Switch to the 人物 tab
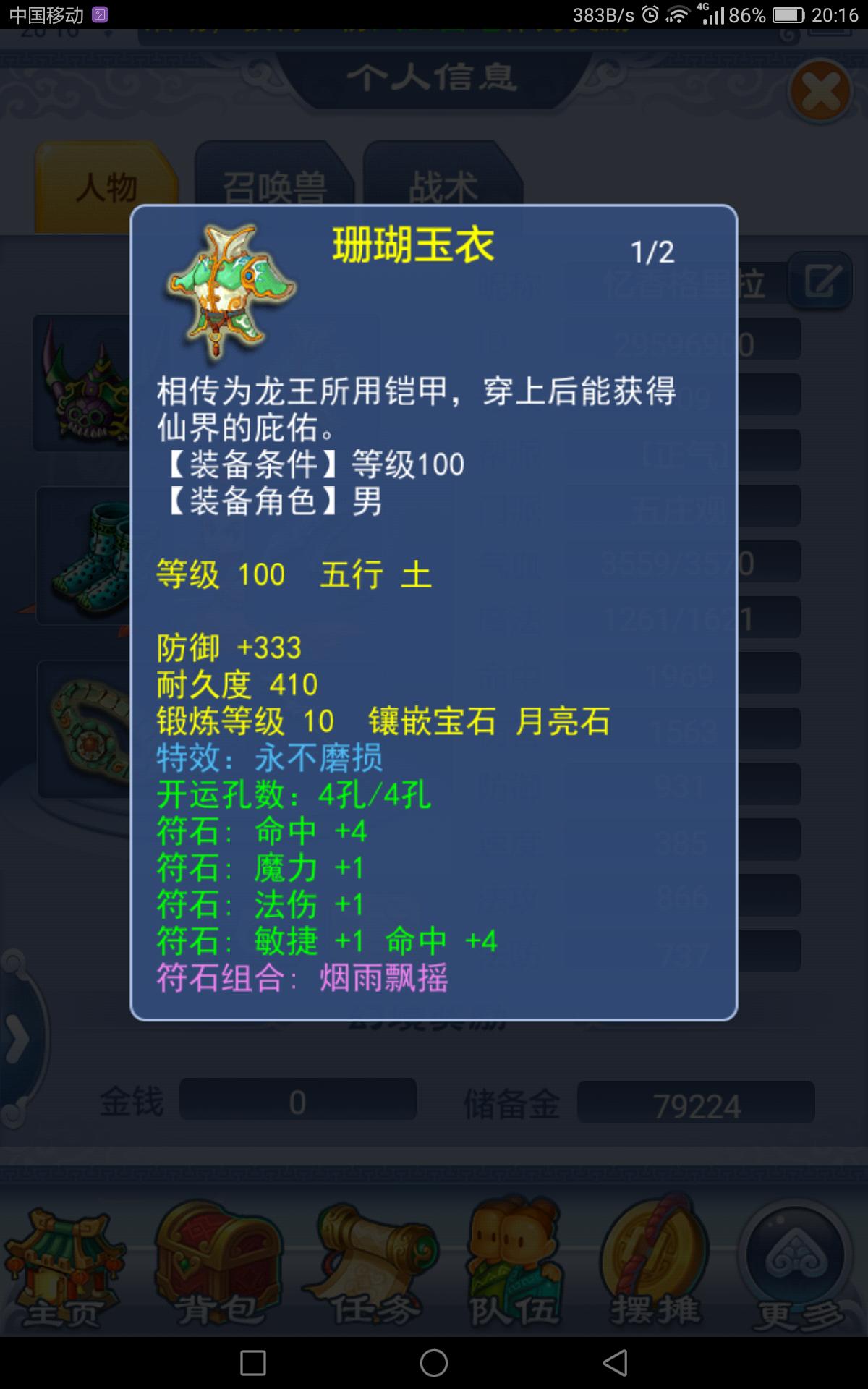 point(106,188)
